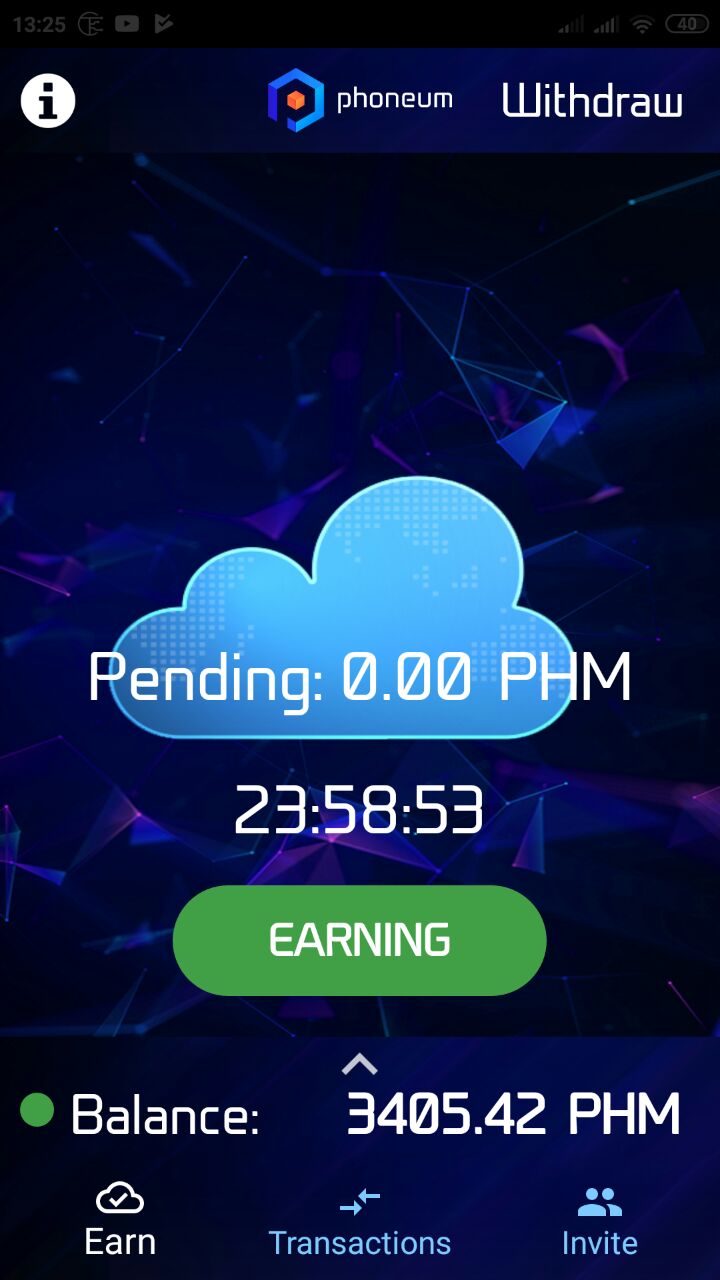The height and width of the screenshot is (1280, 720).
Task: Tap the green EARNING button
Action: pos(360,940)
